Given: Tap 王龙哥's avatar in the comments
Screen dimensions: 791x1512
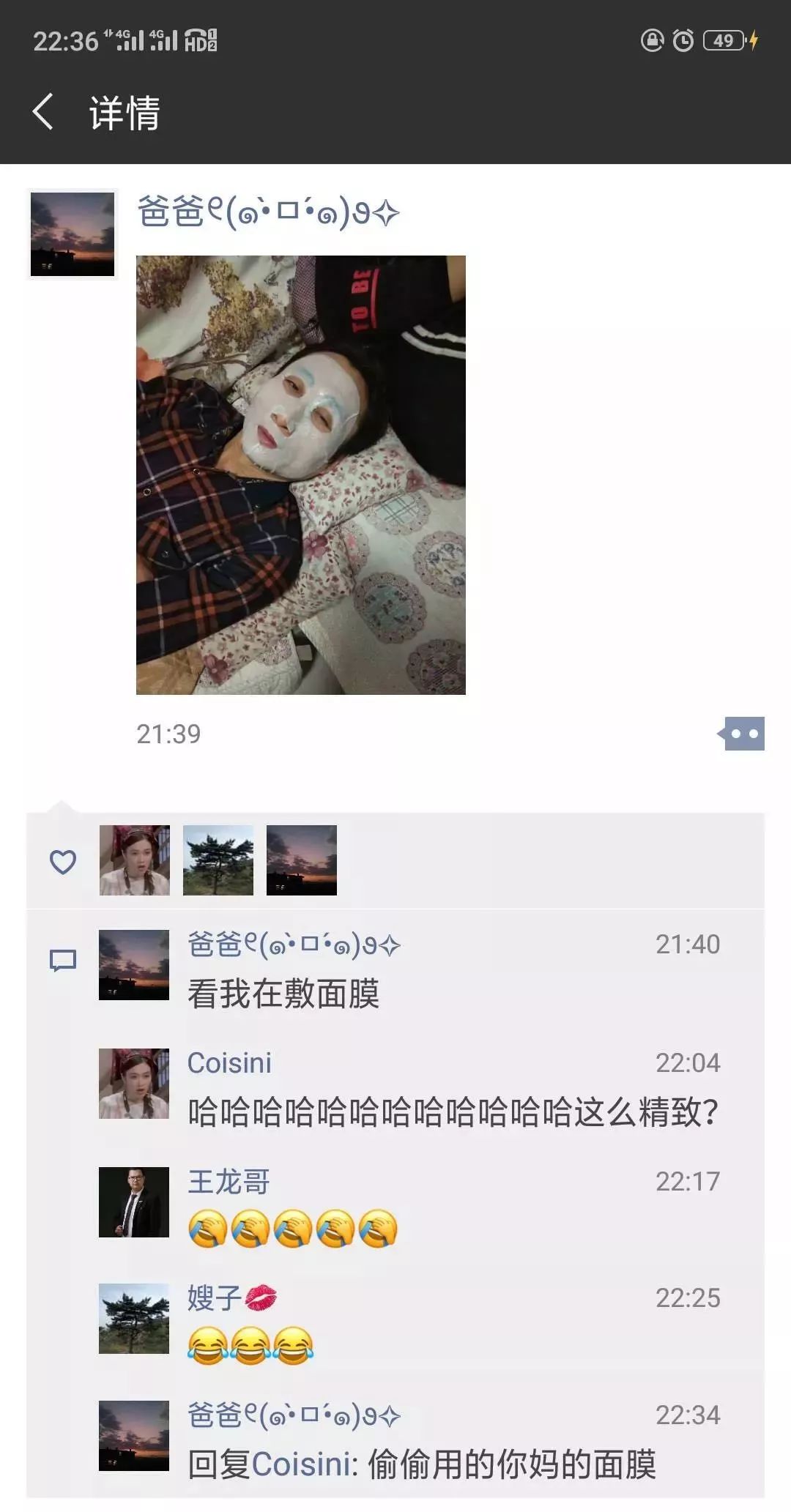Looking at the screenshot, I should 134,1202.
